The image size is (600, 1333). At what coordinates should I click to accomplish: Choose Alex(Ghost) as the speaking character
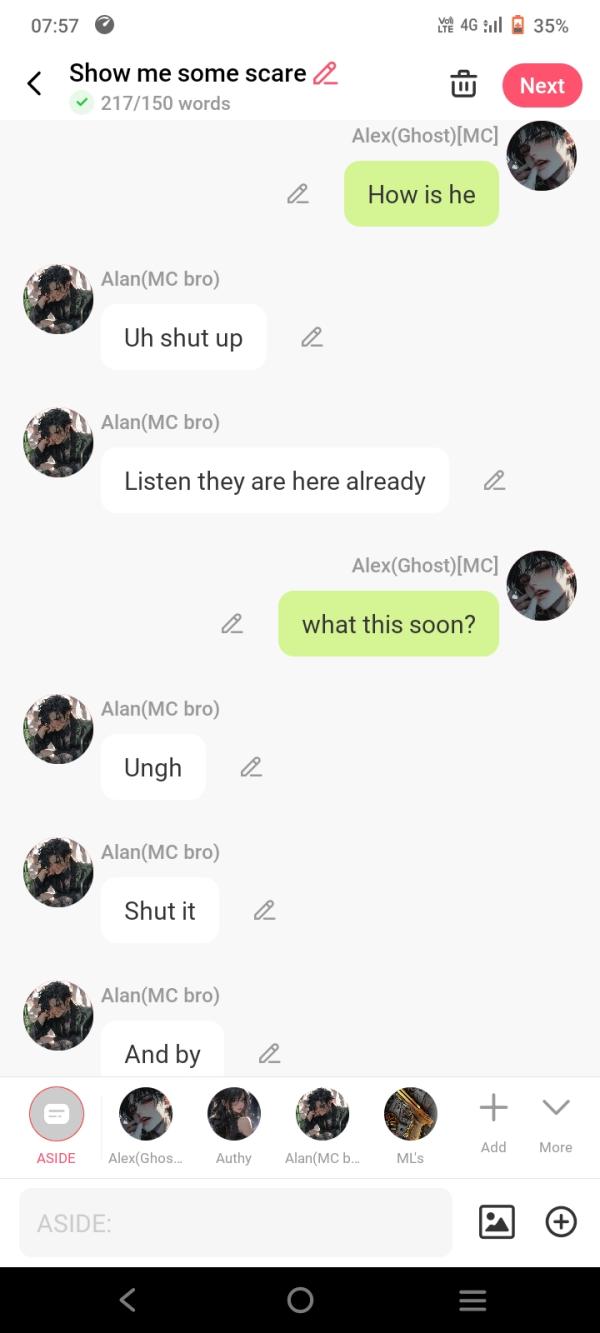(146, 1124)
